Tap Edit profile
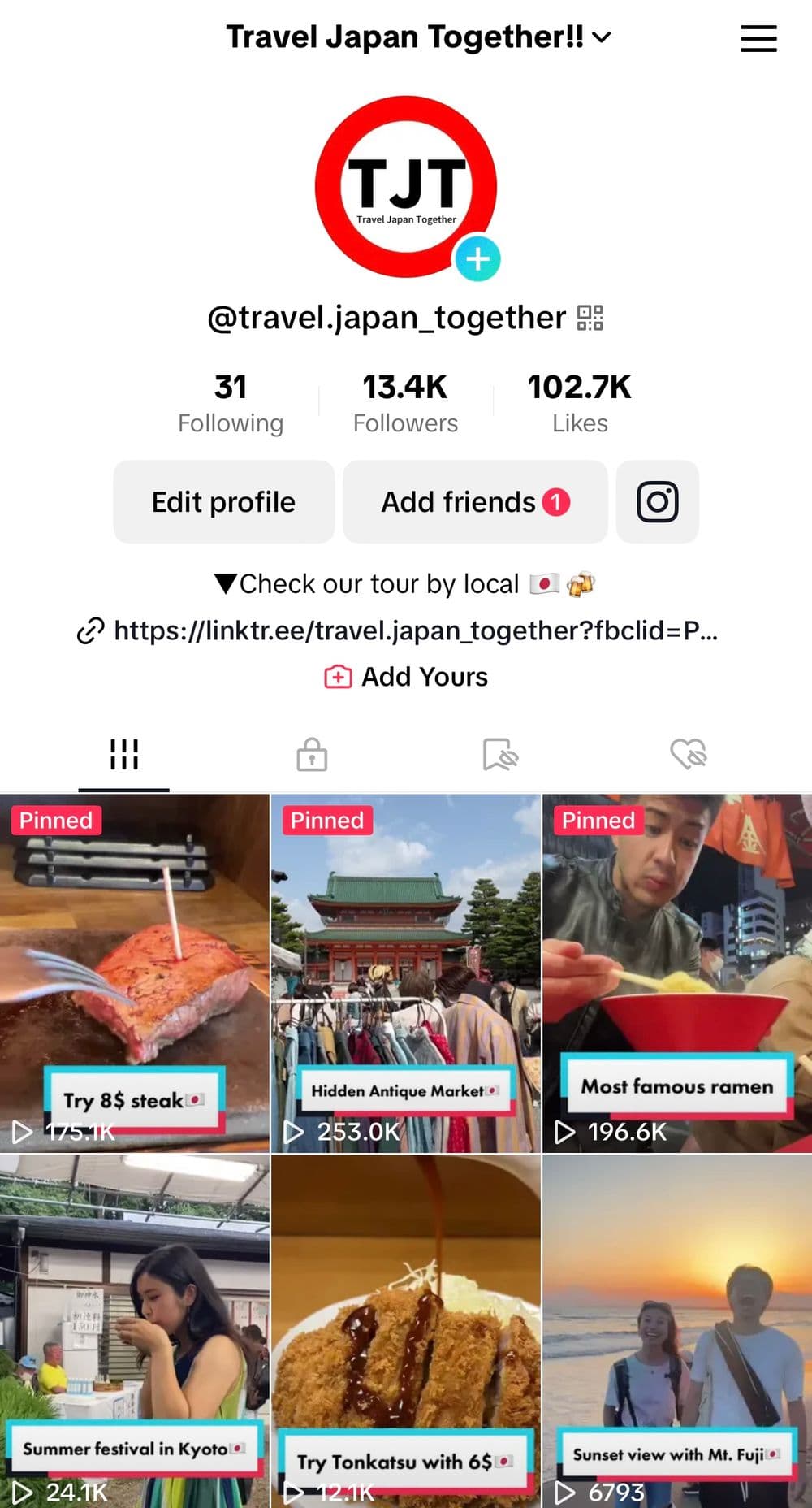The image size is (812, 1508). click(x=223, y=502)
